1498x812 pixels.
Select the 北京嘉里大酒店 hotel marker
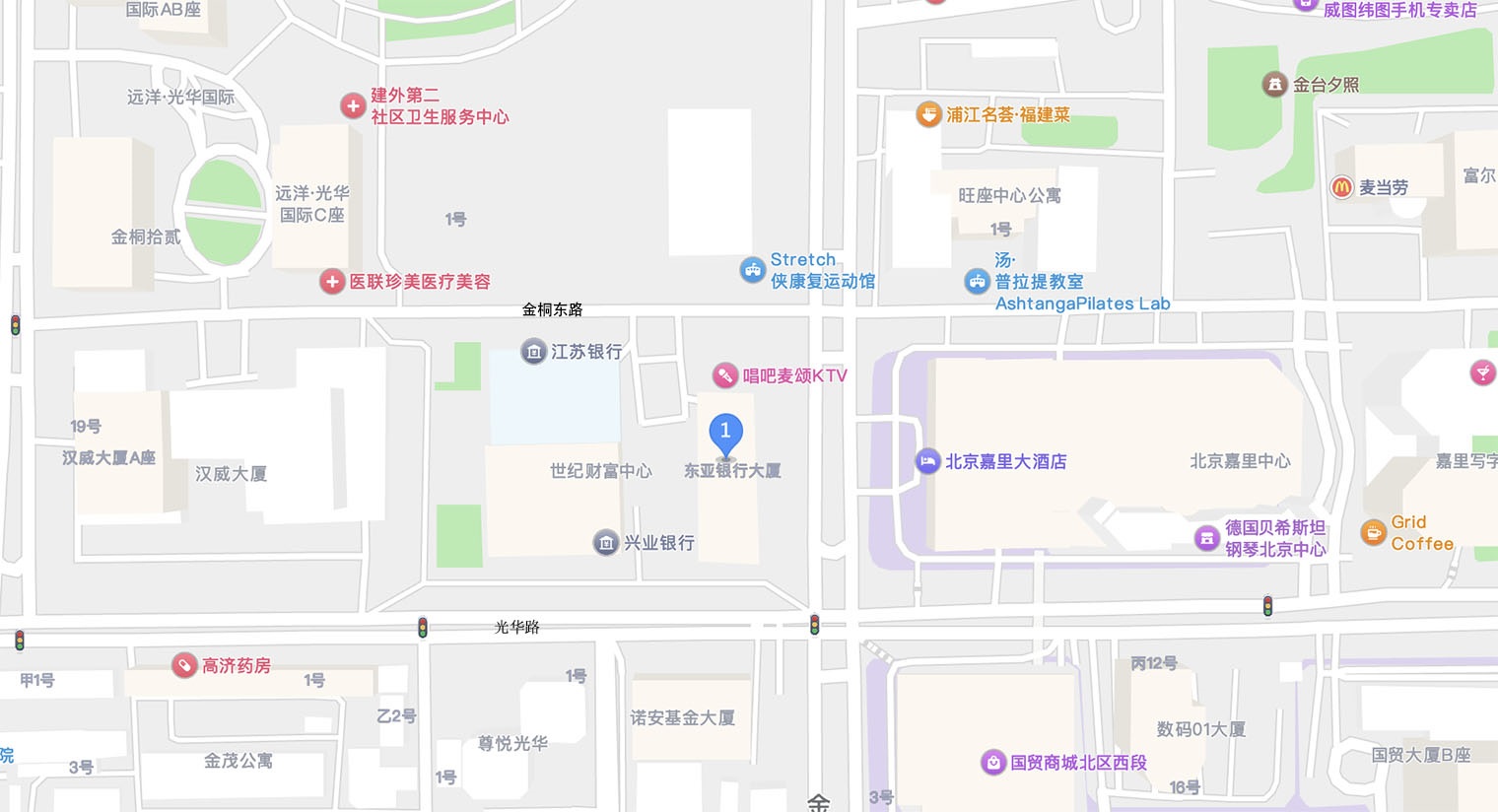[x=927, y=461]
